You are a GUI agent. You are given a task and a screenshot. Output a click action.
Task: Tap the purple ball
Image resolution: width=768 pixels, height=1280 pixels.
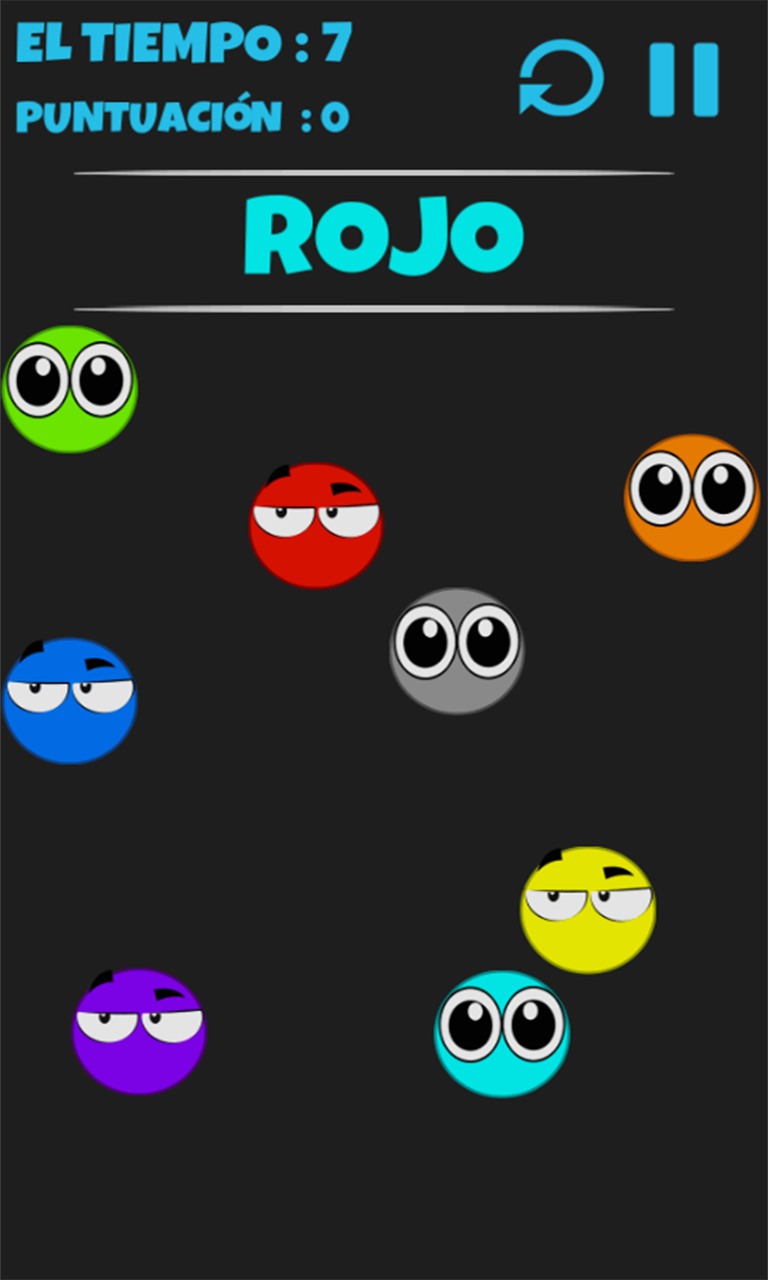pos(140,1031)
